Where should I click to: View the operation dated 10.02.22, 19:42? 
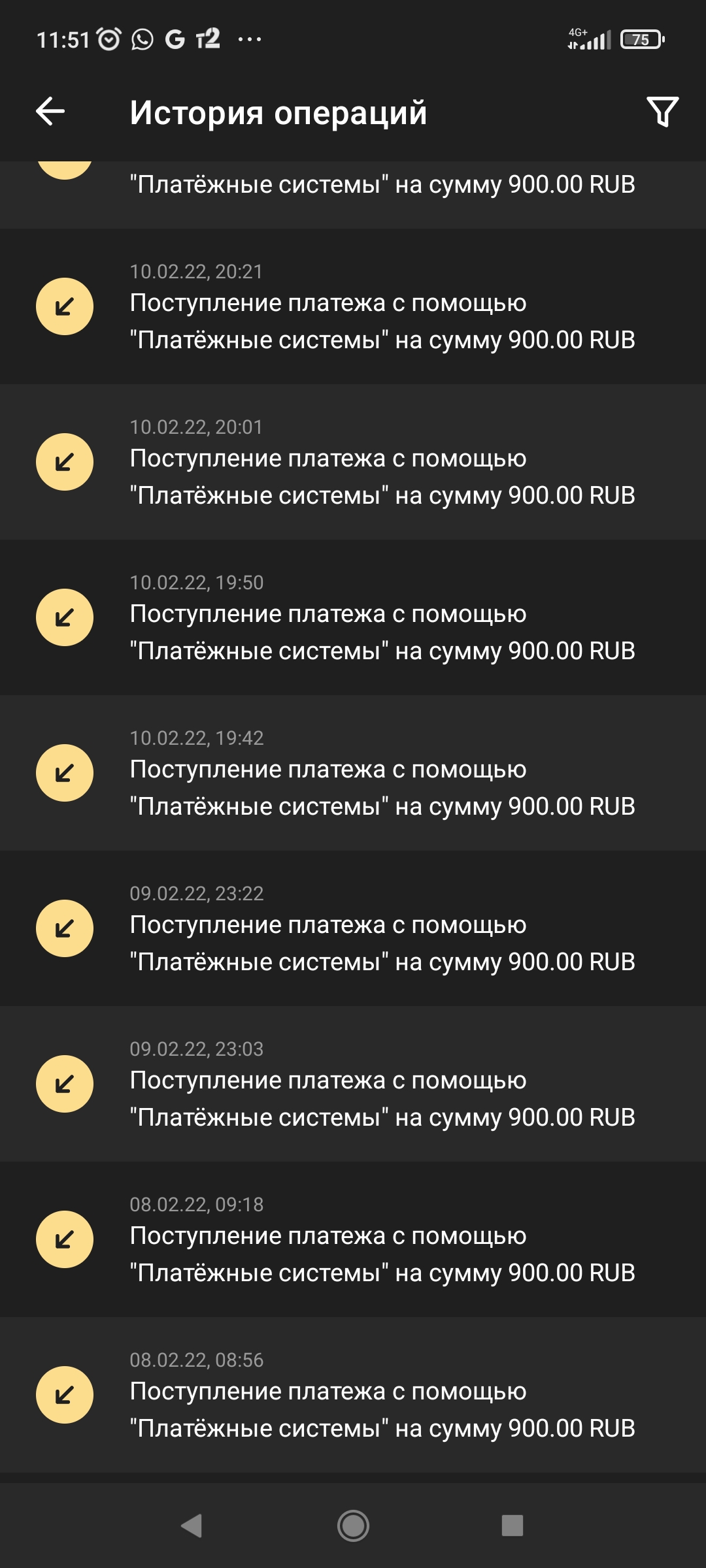click(353, 773)
